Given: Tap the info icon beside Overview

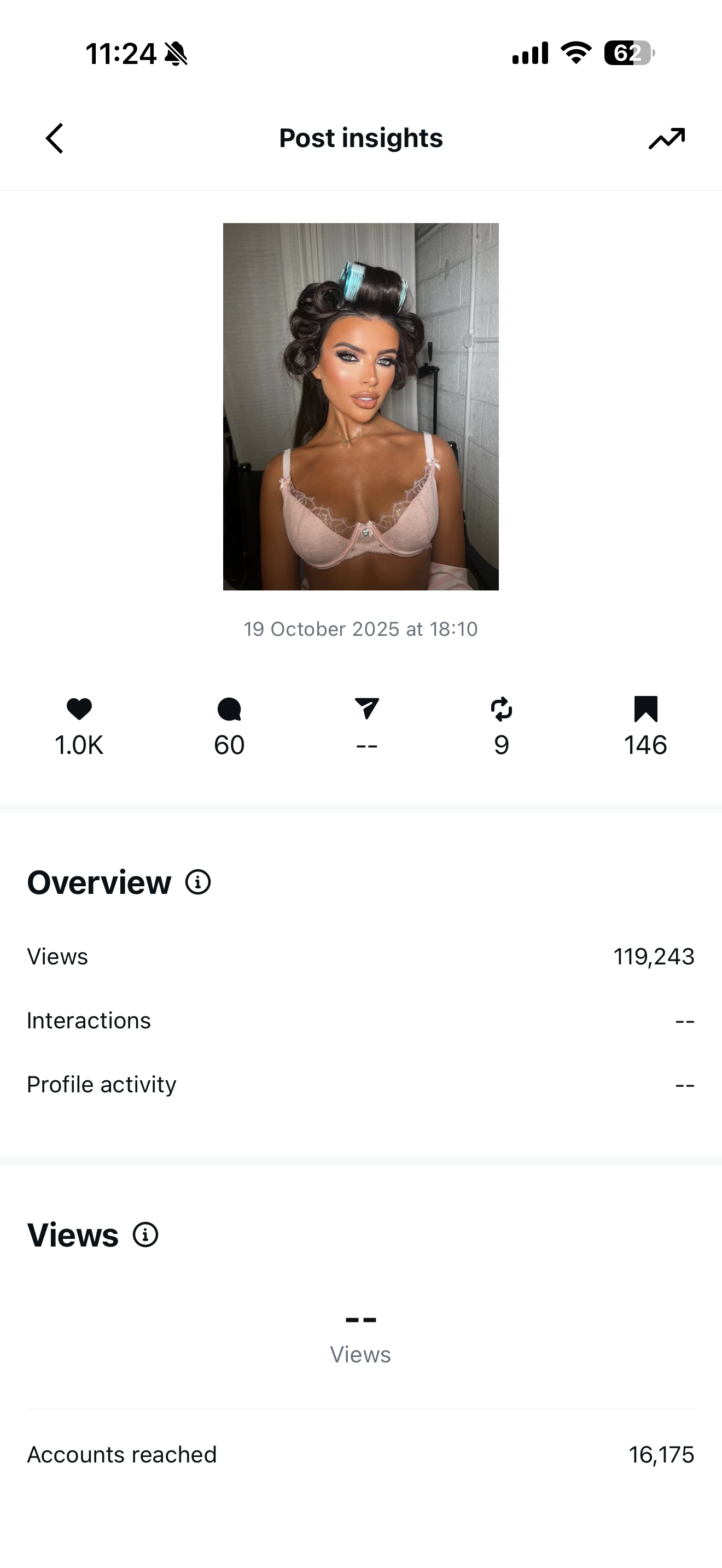Looking at the screenshot, I should pyautogui.click(x=198, y=882).
